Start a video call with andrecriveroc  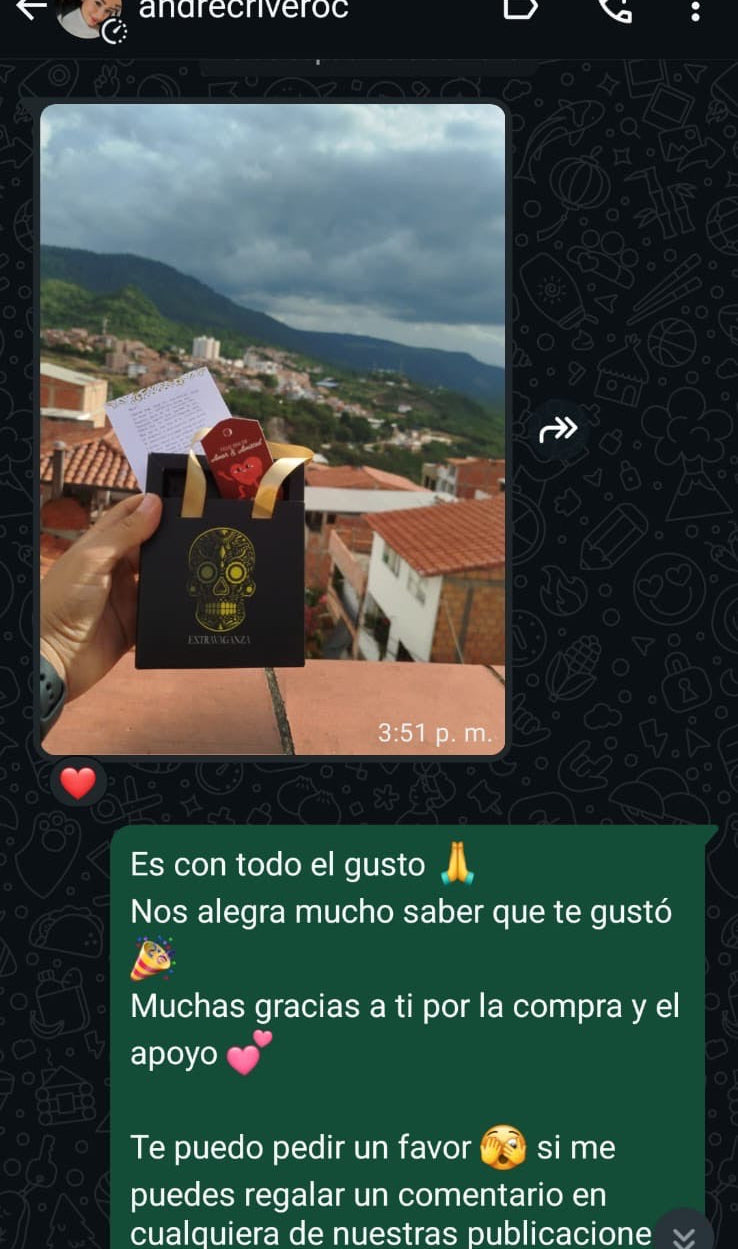click(x=520, y=9)
